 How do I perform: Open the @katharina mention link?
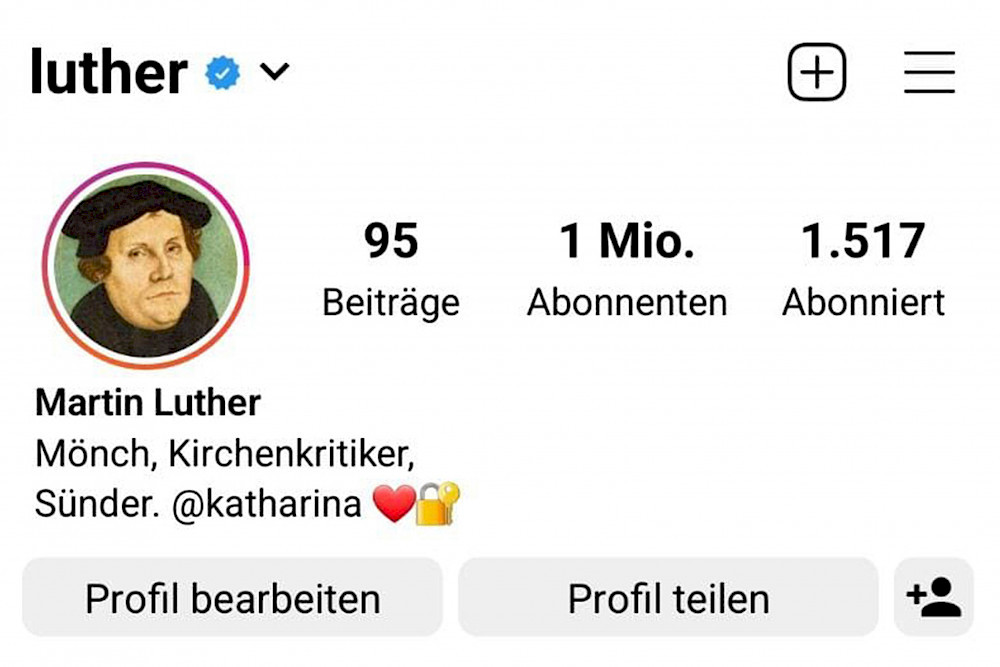tap(266, 505)
